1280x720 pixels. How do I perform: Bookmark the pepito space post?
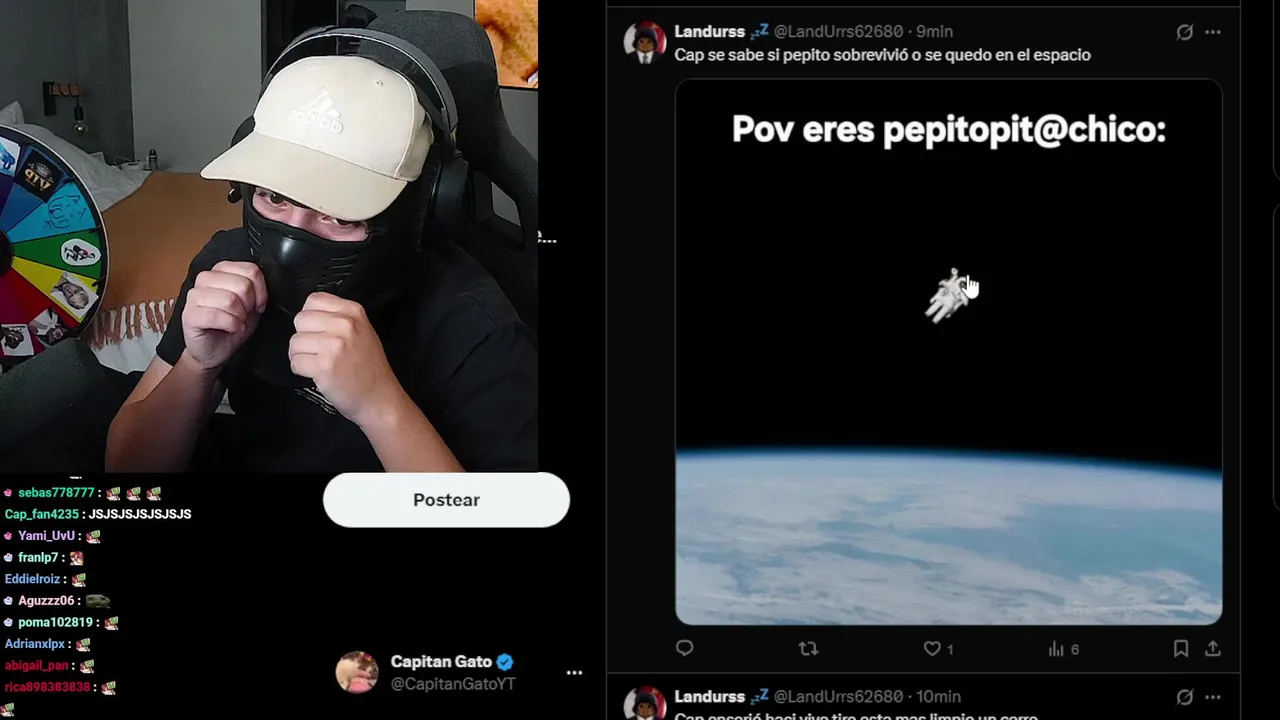(x=1180, y=648)
